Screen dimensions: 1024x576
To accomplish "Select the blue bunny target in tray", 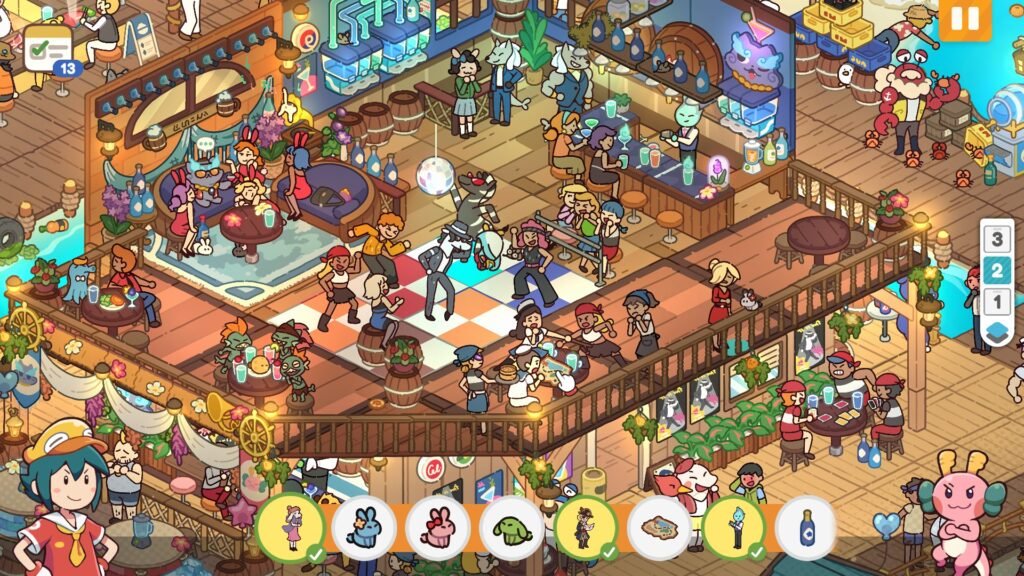I will tap(364, 527).
